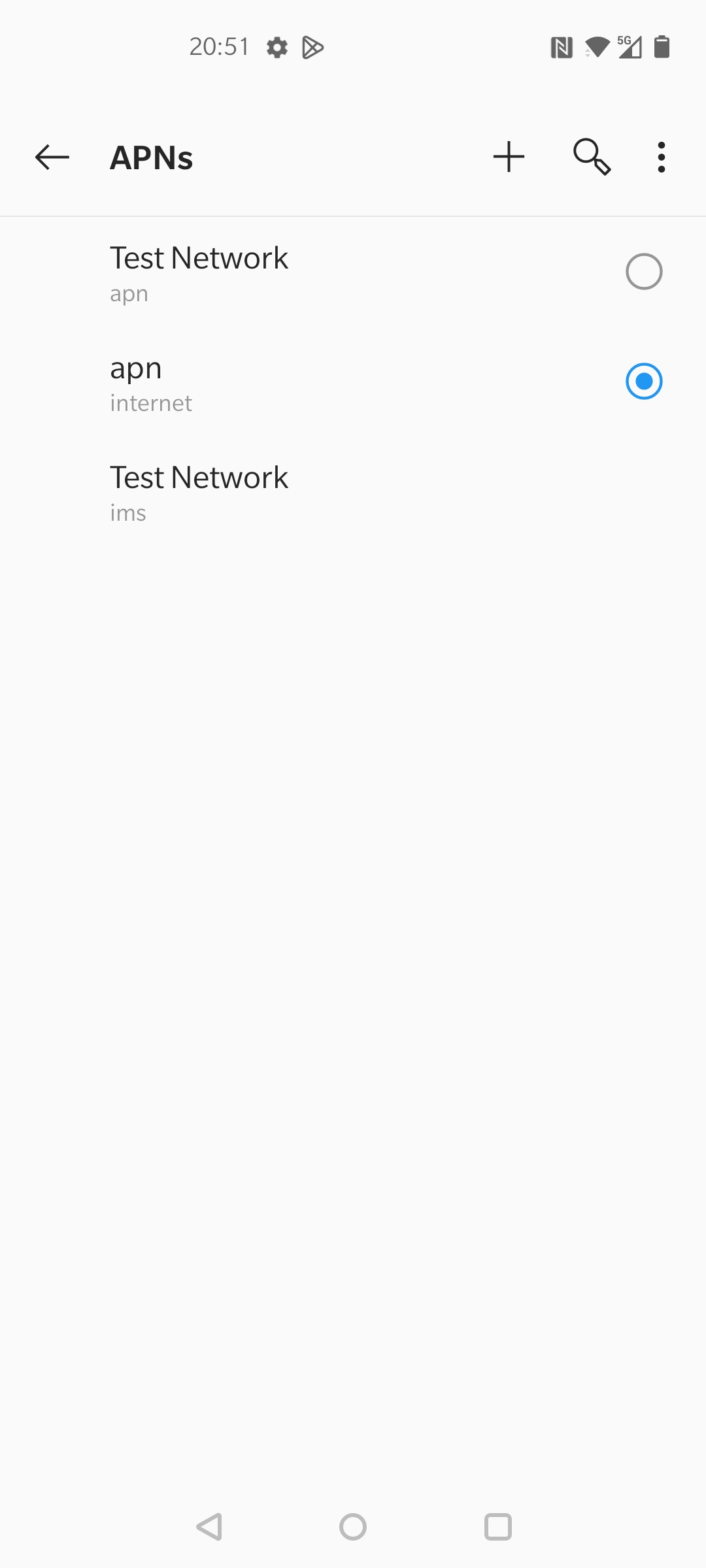Open the three-dot overflow menu
The height and width of the screenshot is (1568, 706).
click(661, 157)
